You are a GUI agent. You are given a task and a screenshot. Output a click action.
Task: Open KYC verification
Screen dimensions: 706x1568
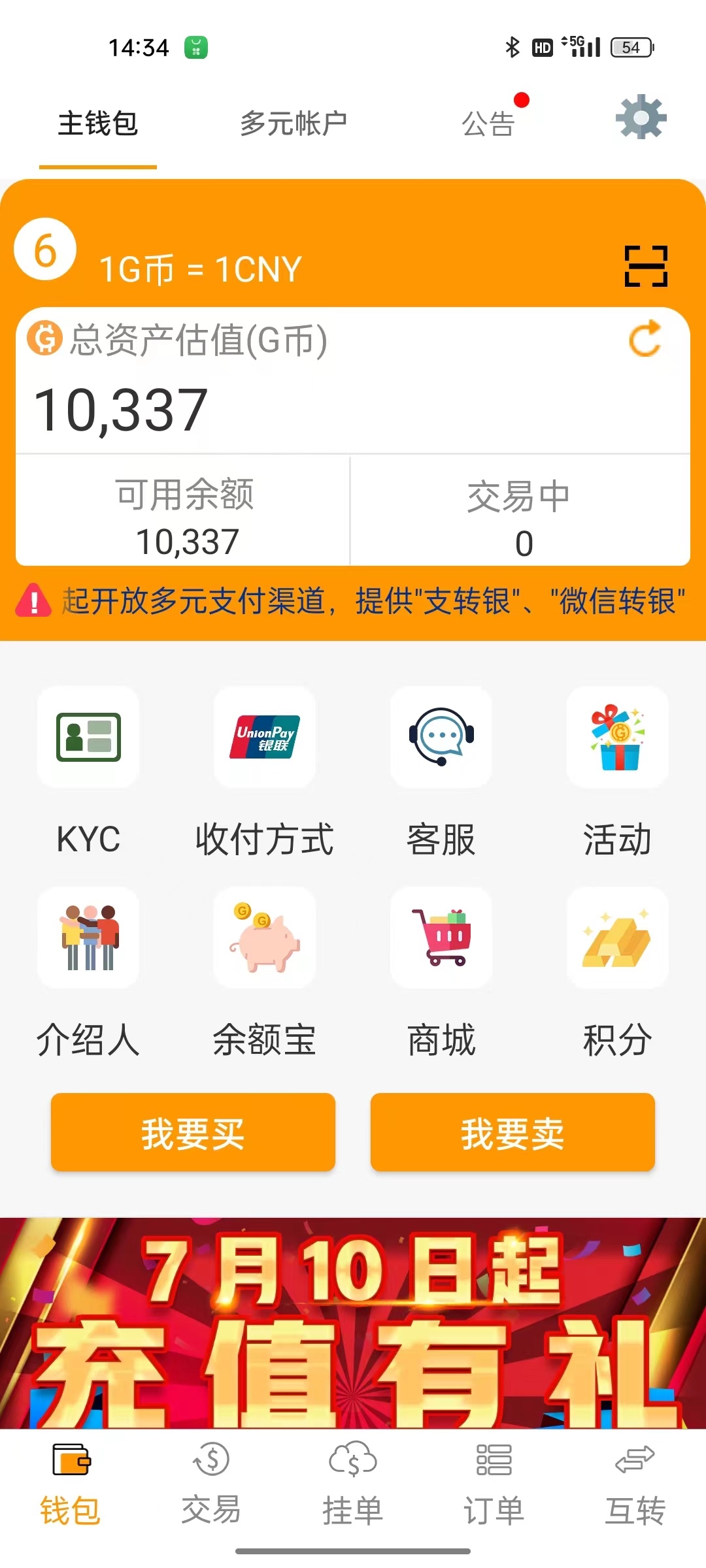pyautogui.click(x=88, y=737)
